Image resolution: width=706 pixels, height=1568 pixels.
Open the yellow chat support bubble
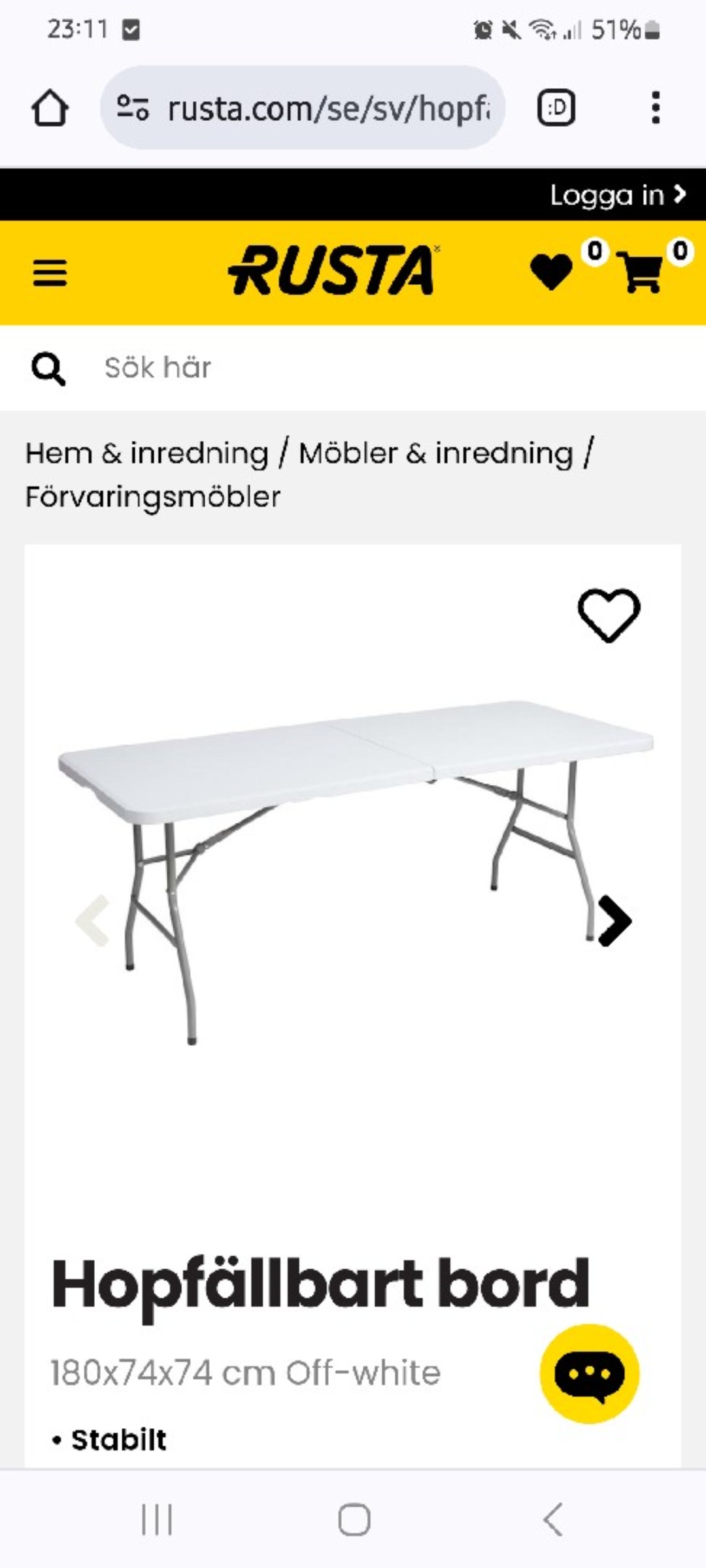point(589,1373)
